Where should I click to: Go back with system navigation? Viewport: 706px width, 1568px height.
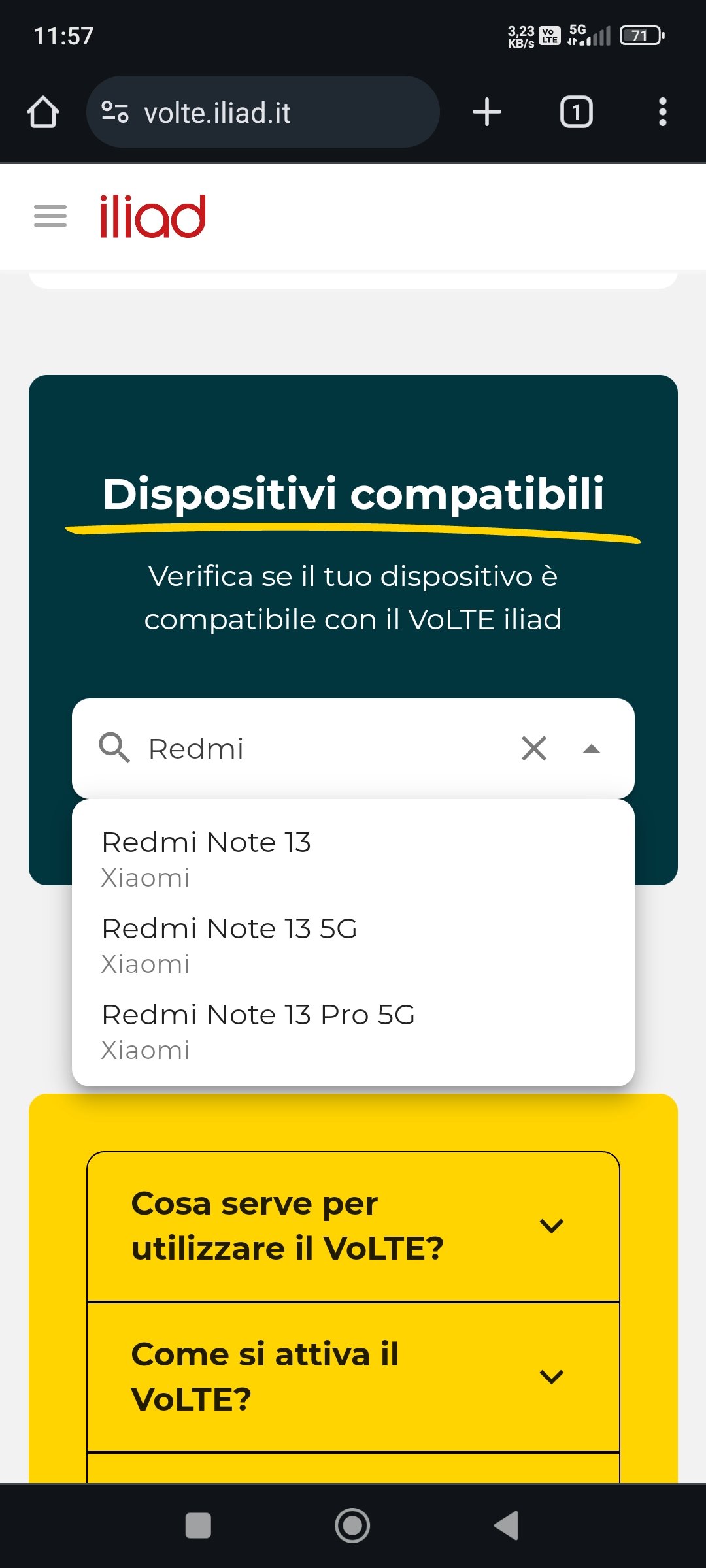pyautogui.click(x=507, y=1526)
